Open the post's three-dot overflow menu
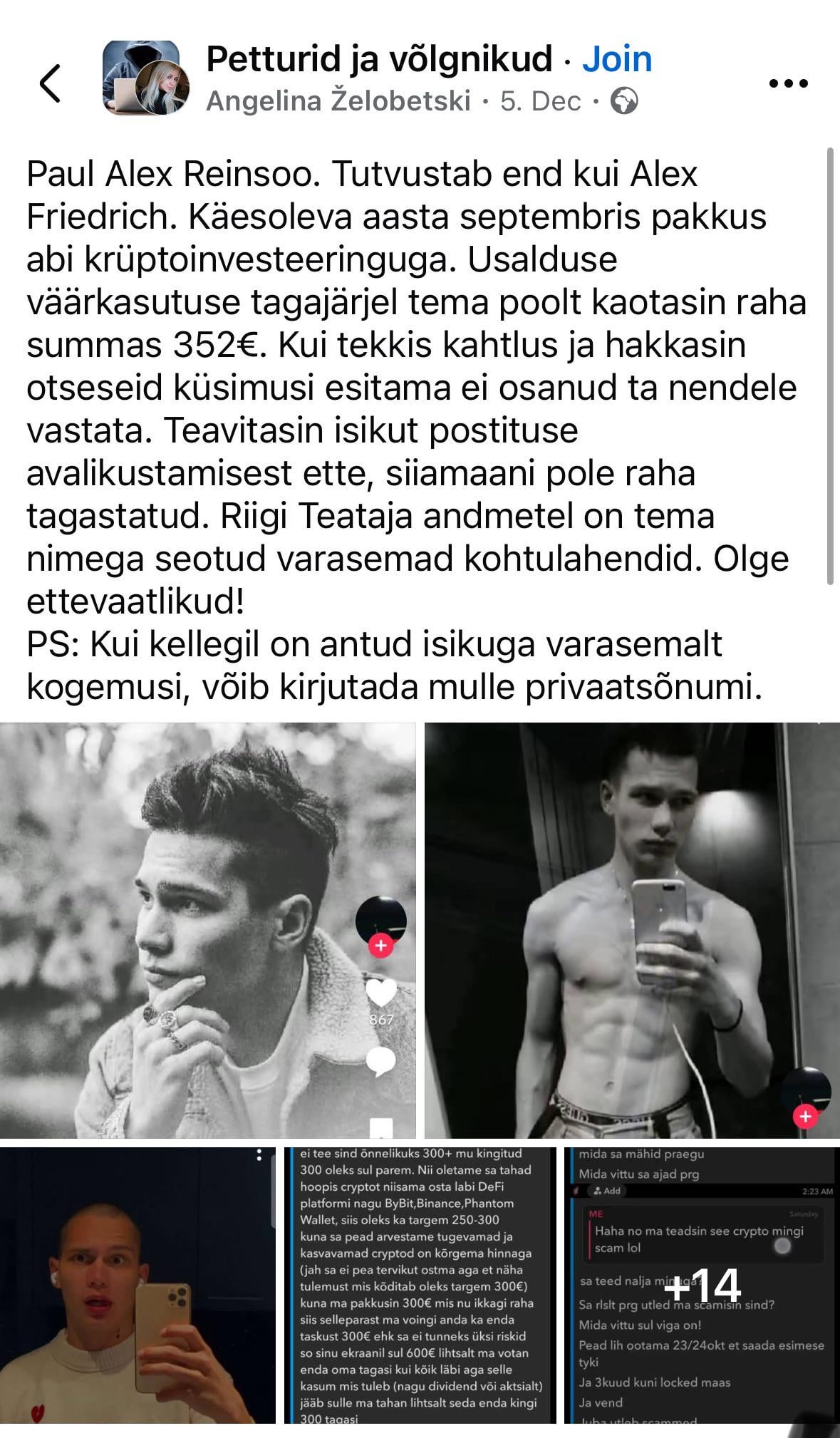This screenshot has height=1438, width=840. tap(789, 83)
